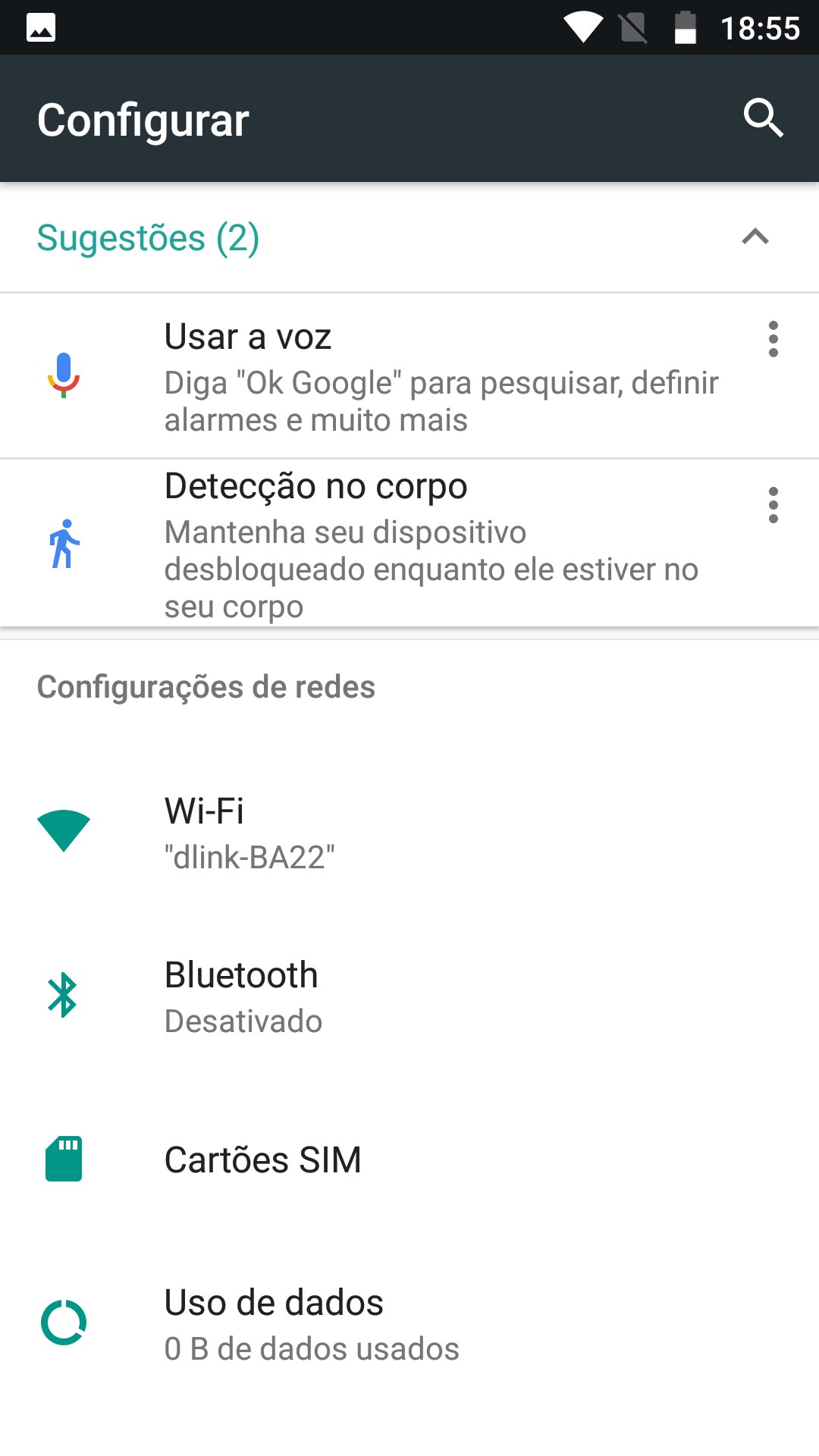Open Cartões SIM settings
The image size is (819, 1456).
[x=409, y=1159]
